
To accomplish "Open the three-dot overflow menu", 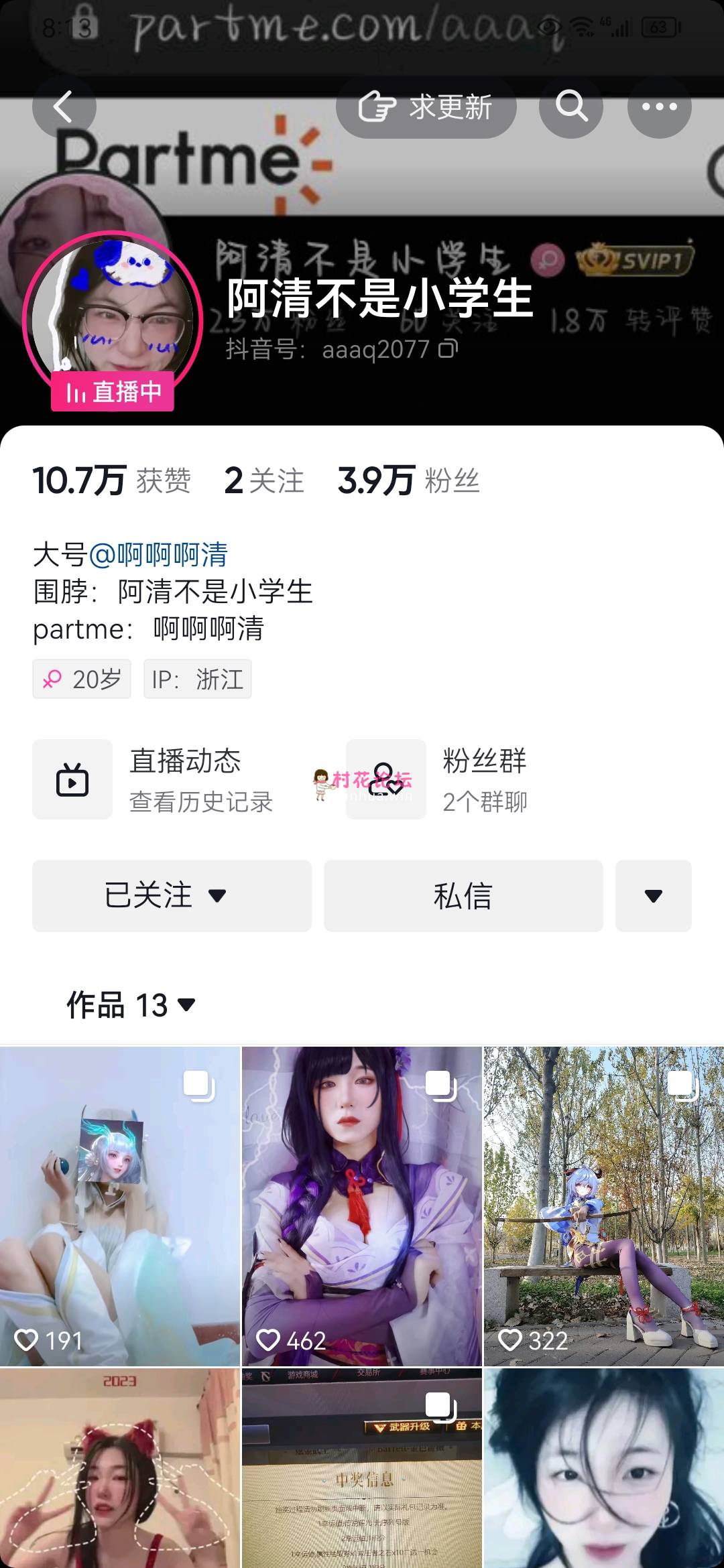I will coord(659,107).
